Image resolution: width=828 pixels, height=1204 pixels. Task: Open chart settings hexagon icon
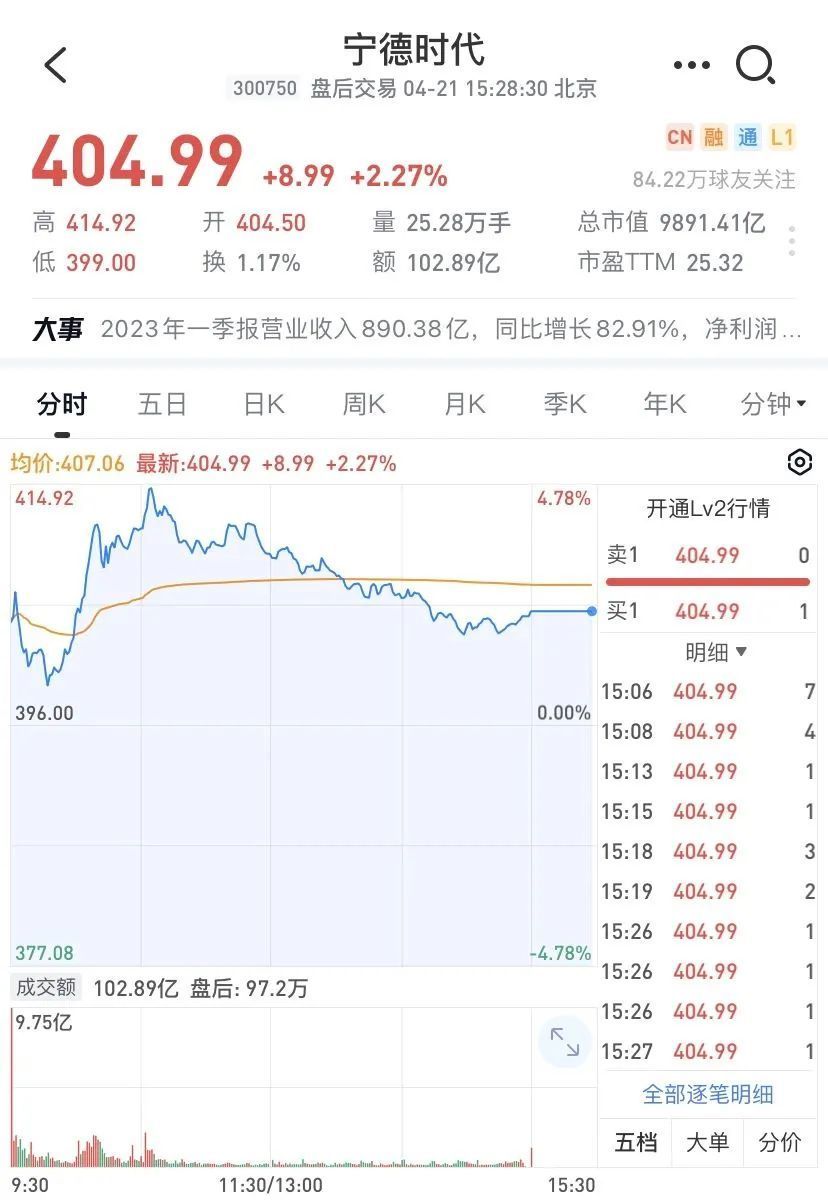(799, 462)
